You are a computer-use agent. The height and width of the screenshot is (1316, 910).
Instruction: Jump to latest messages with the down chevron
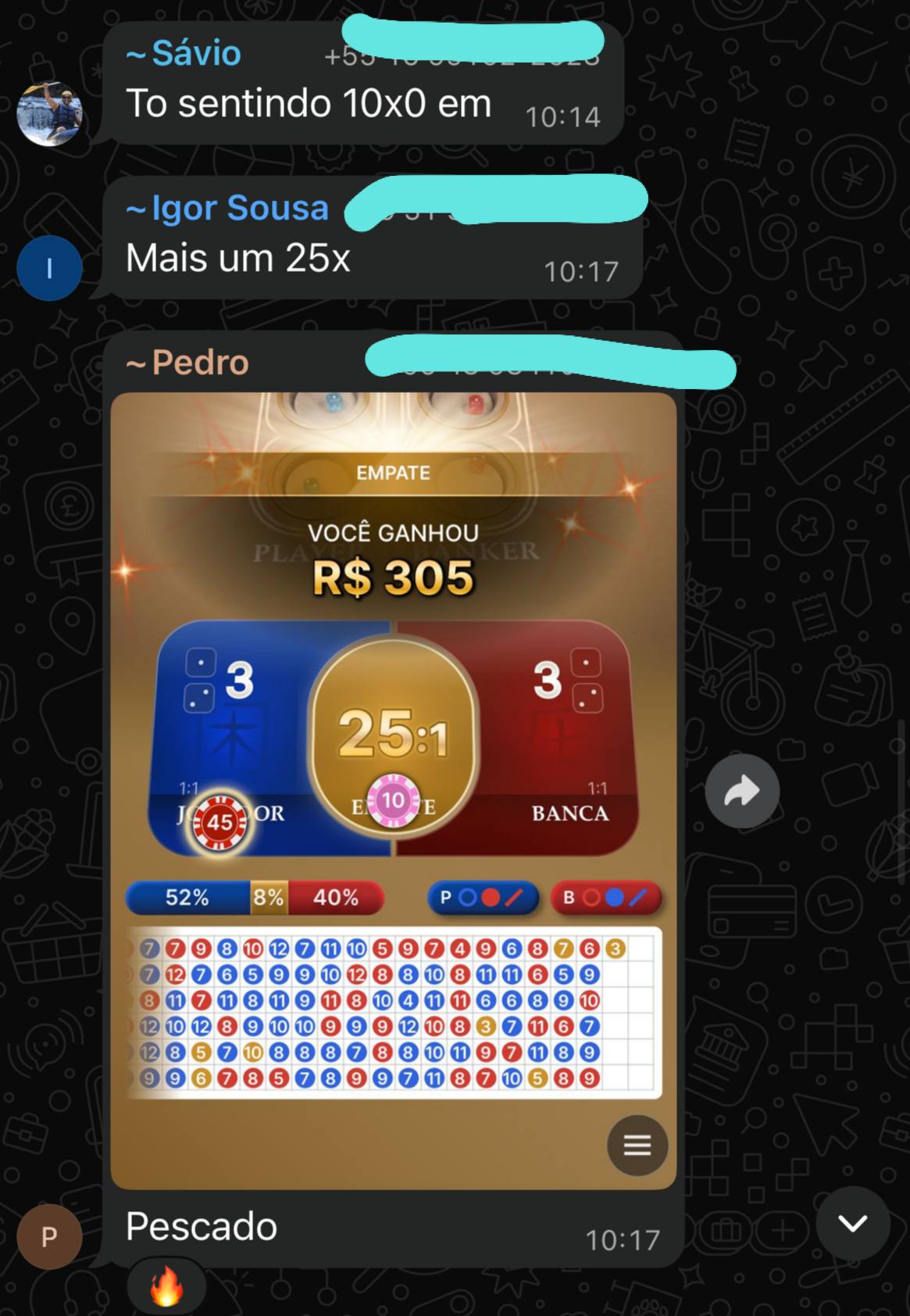pyautogui.click(x=852, y=1222)
